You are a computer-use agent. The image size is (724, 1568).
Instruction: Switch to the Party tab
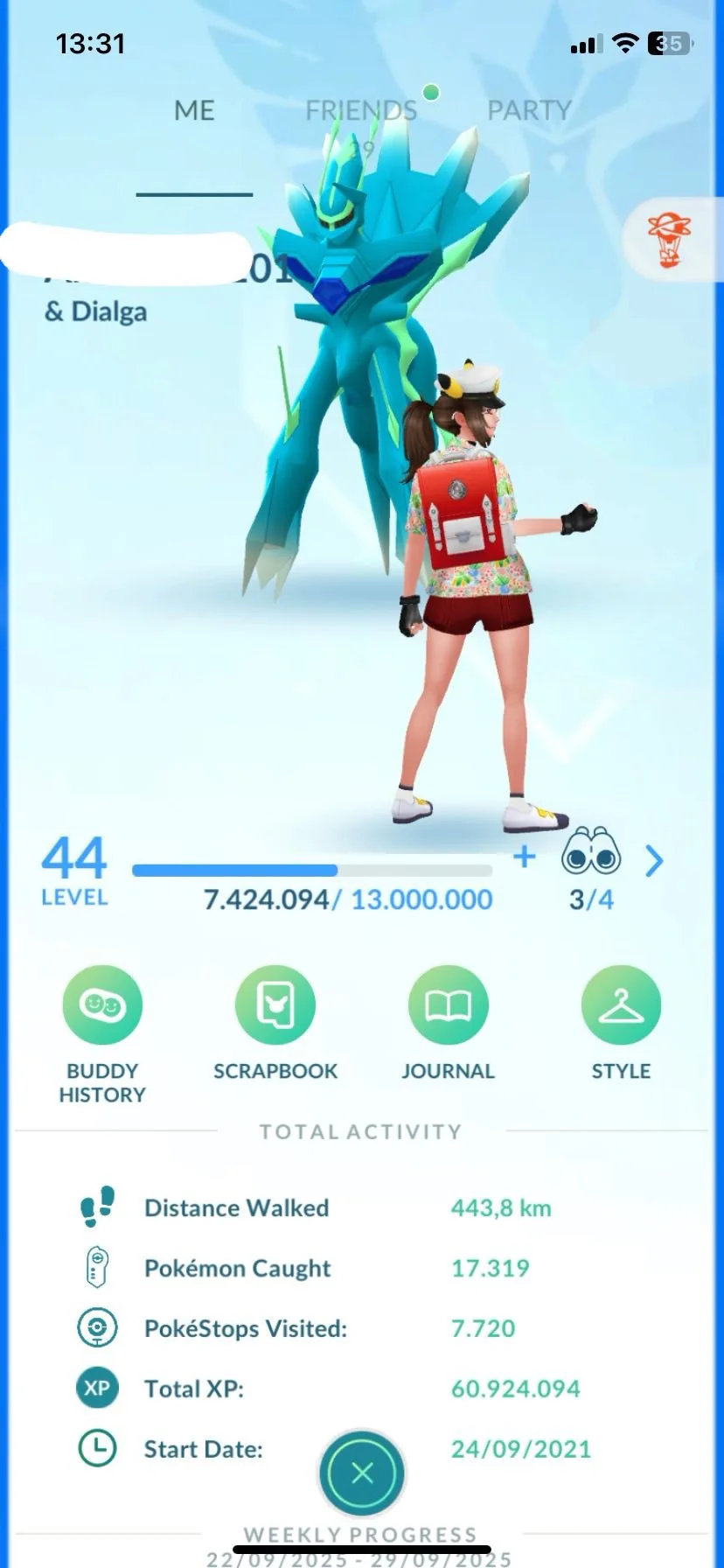[529, 111]
